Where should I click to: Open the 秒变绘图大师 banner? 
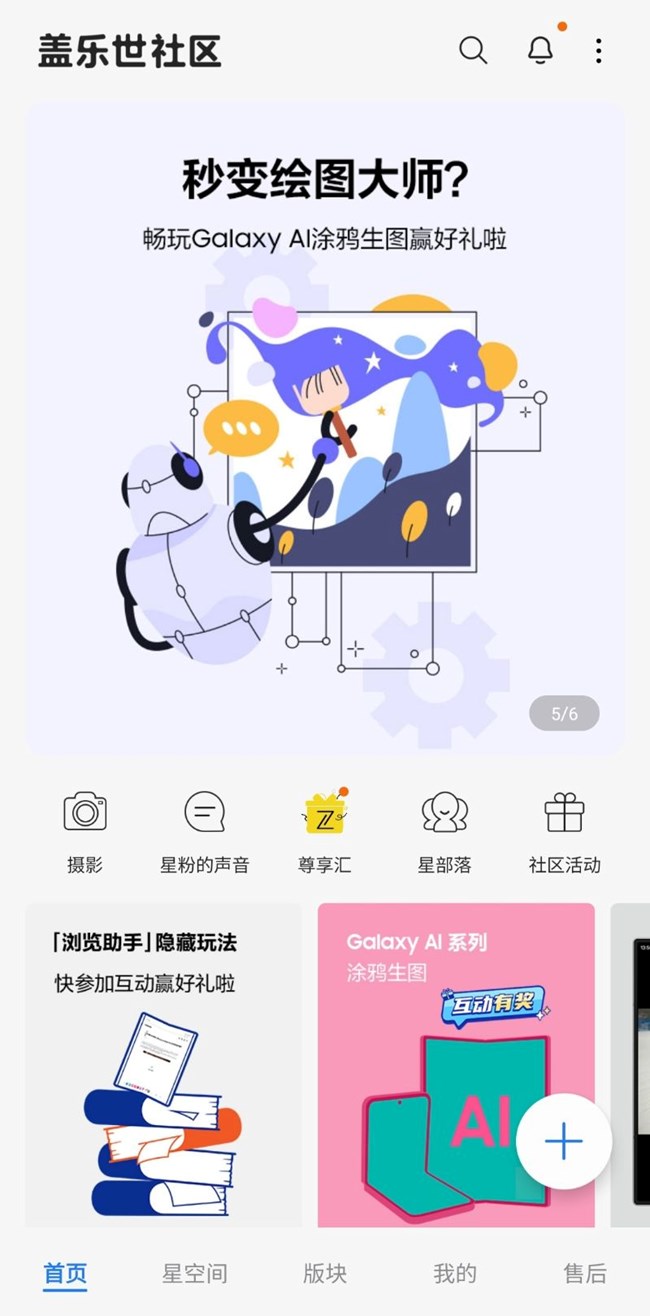tap(325, 428)
